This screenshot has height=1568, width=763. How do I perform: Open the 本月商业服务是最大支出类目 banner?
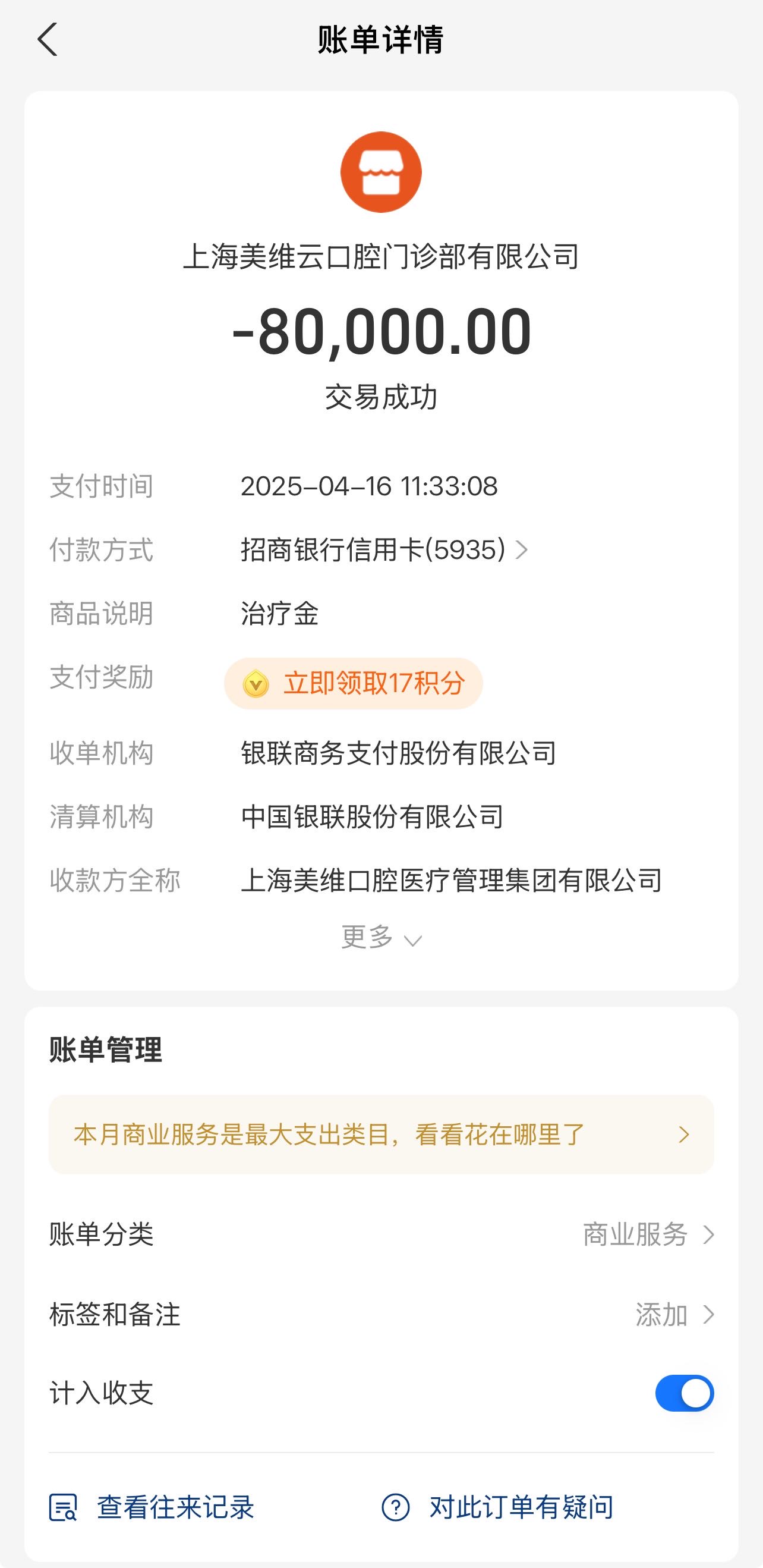tap(381, 1135)
